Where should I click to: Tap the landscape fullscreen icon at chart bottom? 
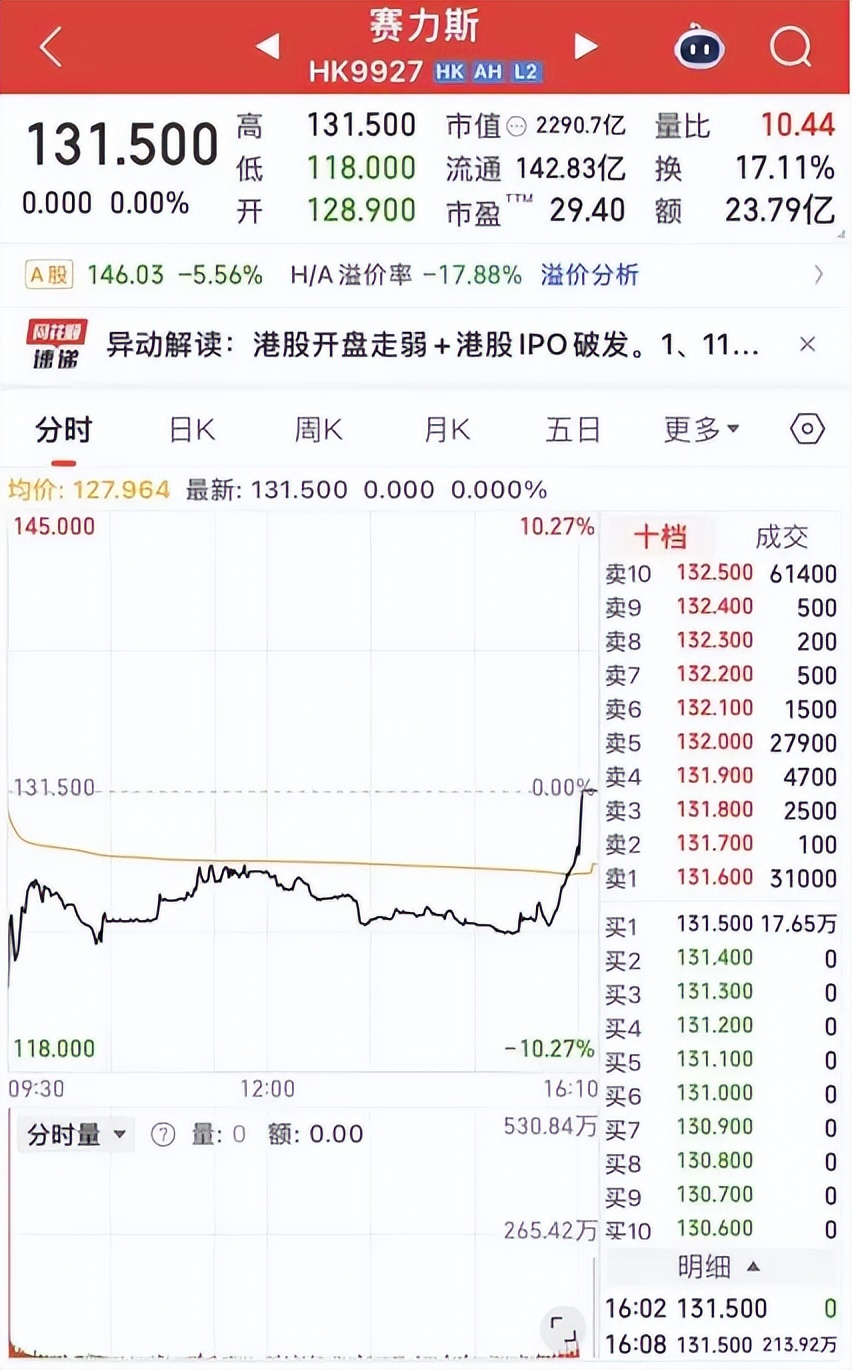pos(561,1331)
